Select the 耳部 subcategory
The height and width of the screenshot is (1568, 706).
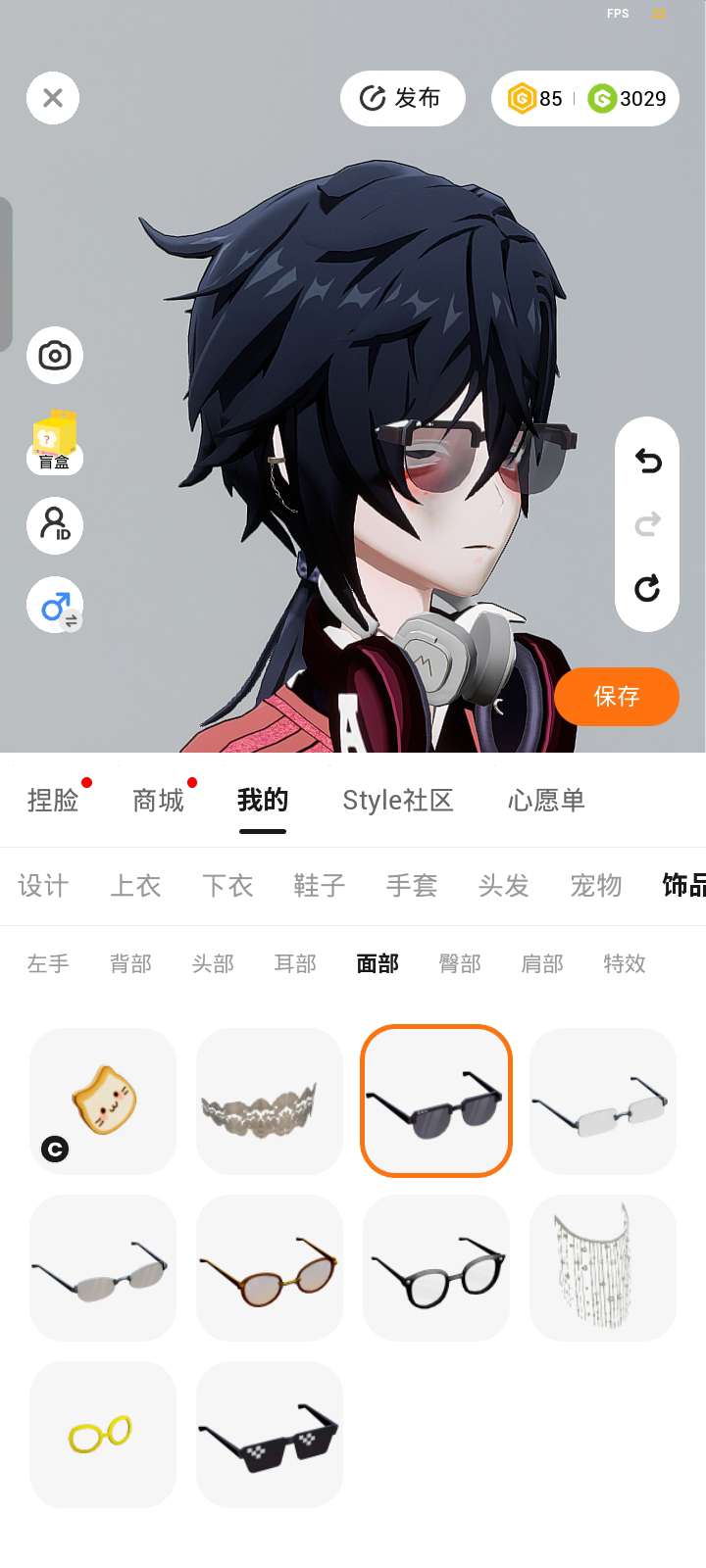pyautogui.click(x=295, y=964)
